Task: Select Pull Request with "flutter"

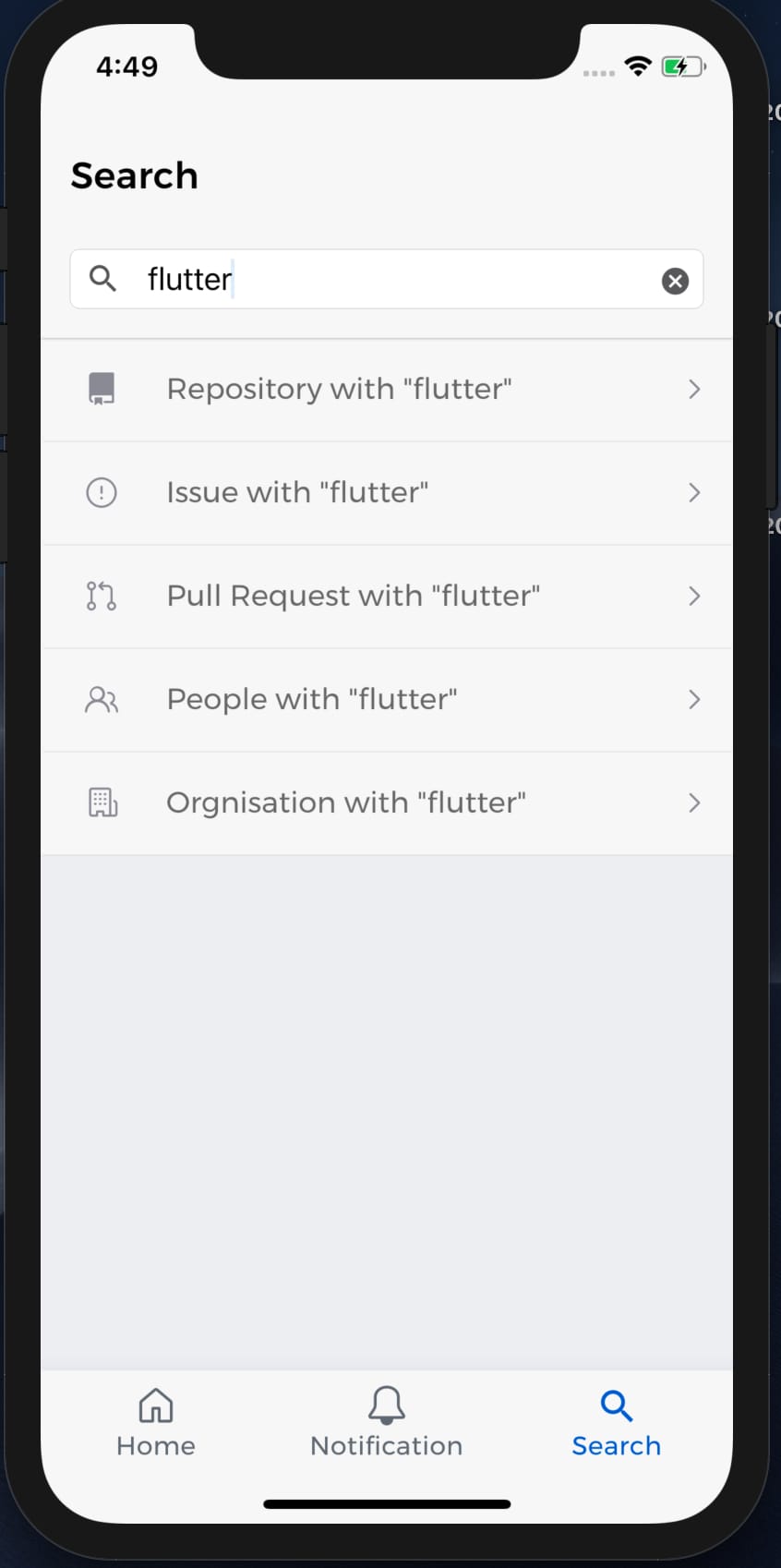Action: tap(387, 597)
